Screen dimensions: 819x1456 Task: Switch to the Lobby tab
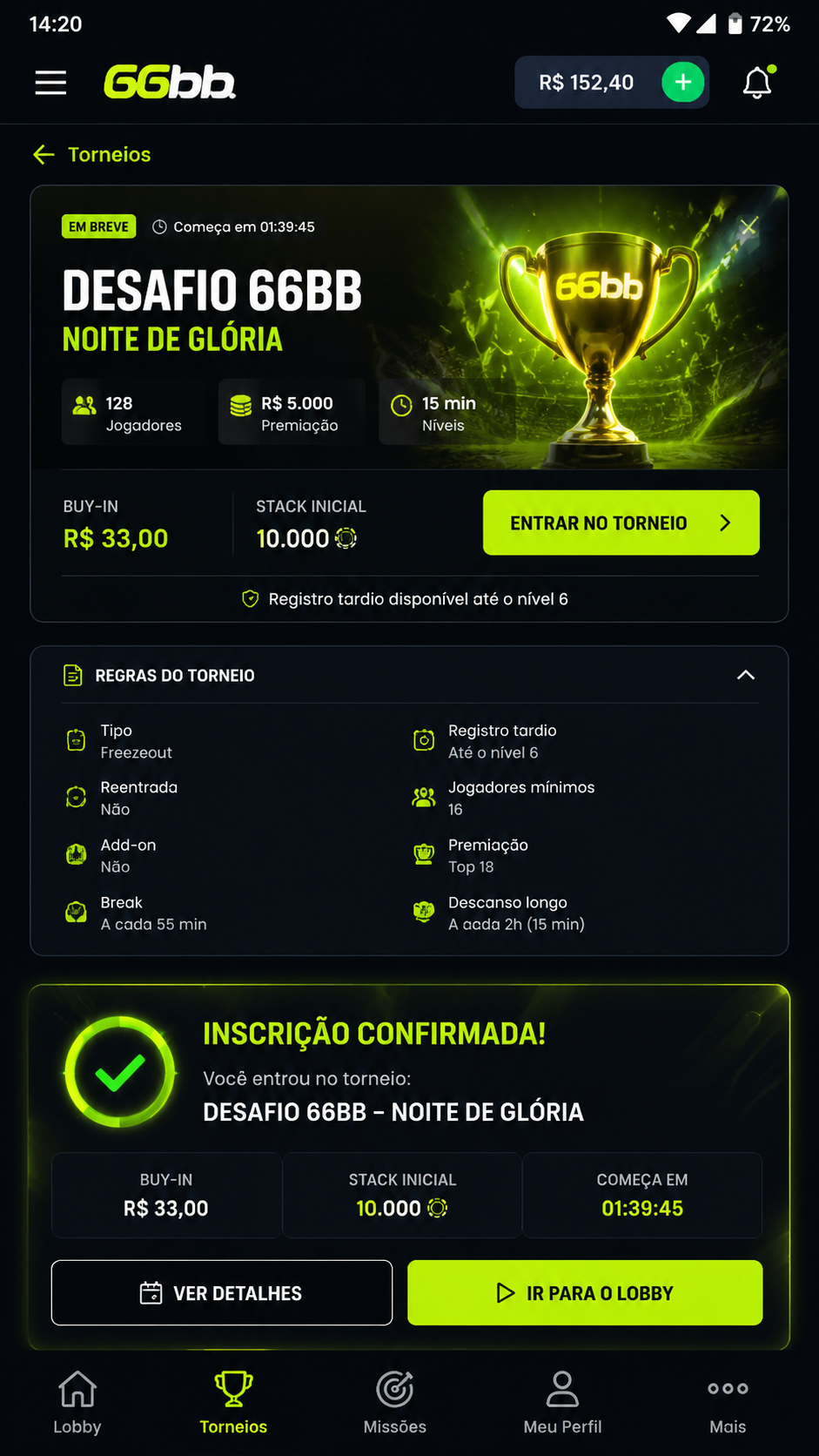77,1402
